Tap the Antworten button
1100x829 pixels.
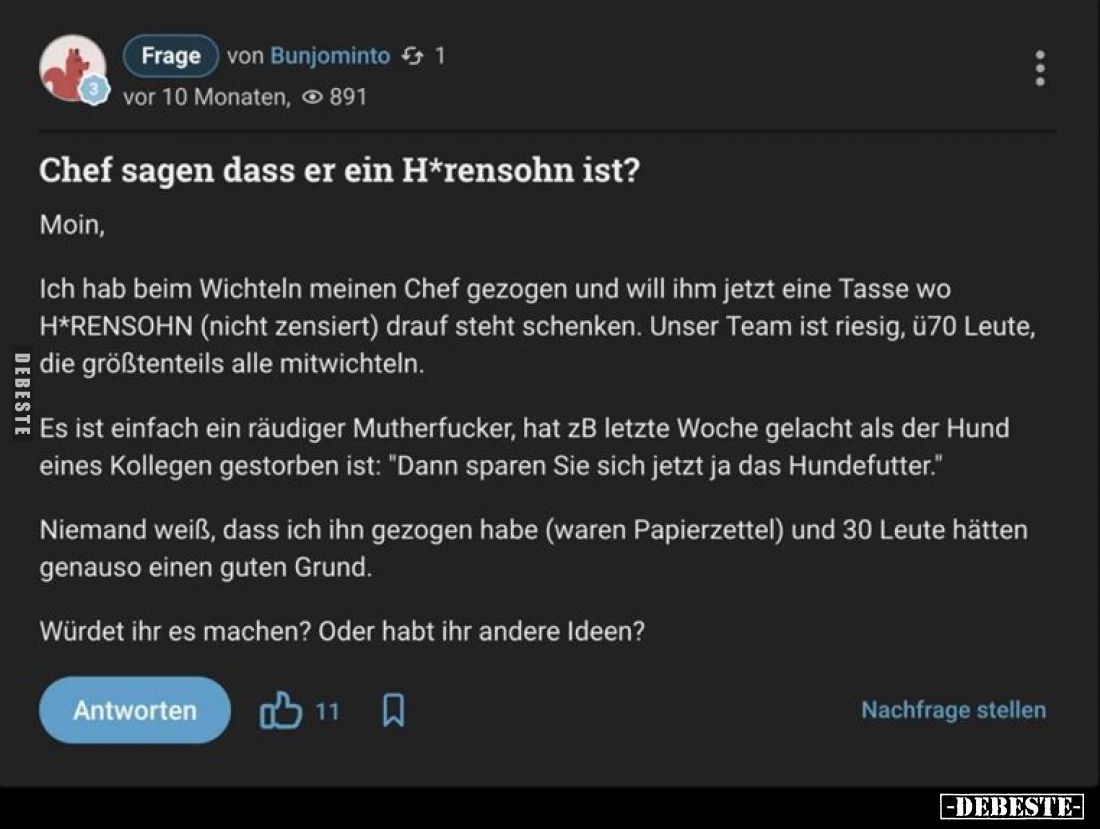pos(135,711)
